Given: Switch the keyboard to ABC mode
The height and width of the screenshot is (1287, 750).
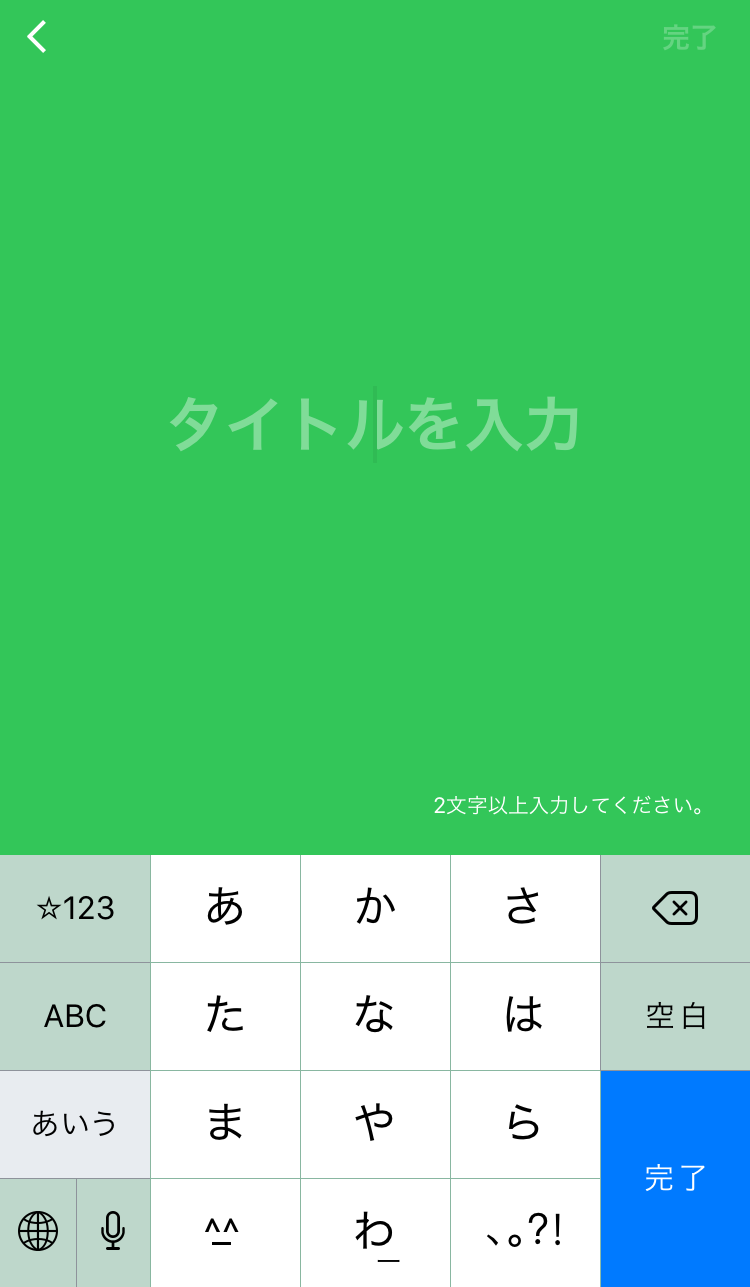Looking at the screenshot, I should (x=75, y=1016).
